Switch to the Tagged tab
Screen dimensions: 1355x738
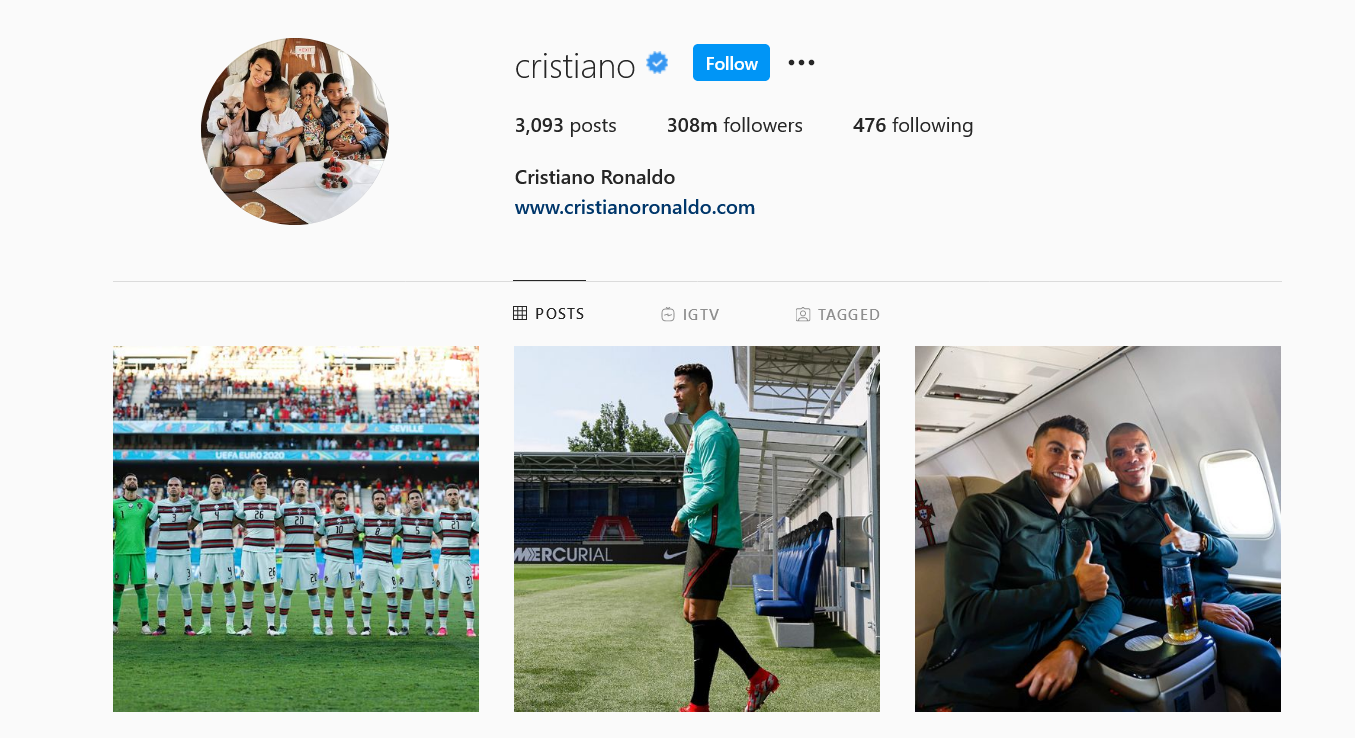pyautogui.click(x=838, y=314)
